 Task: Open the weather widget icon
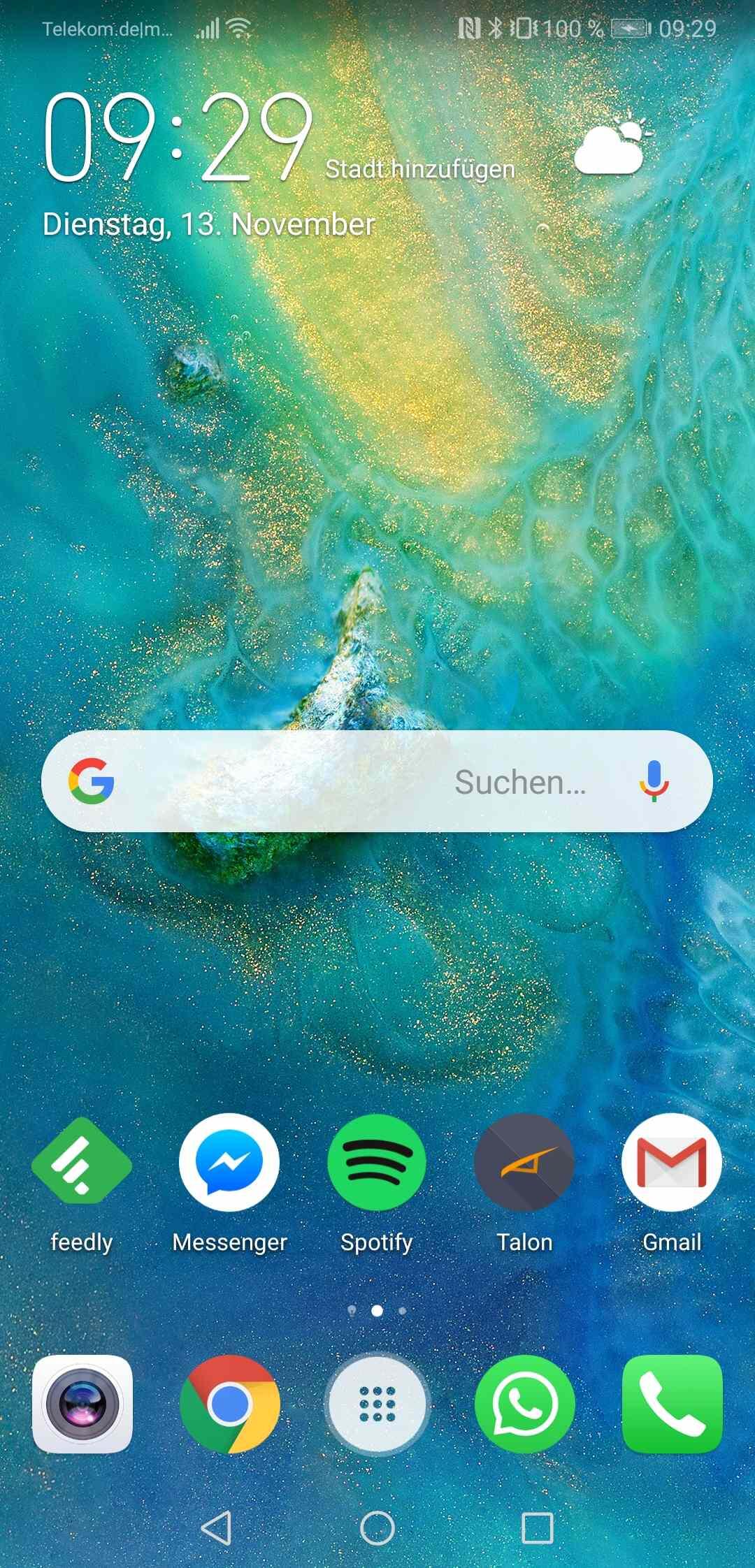[x=612, y=145]
